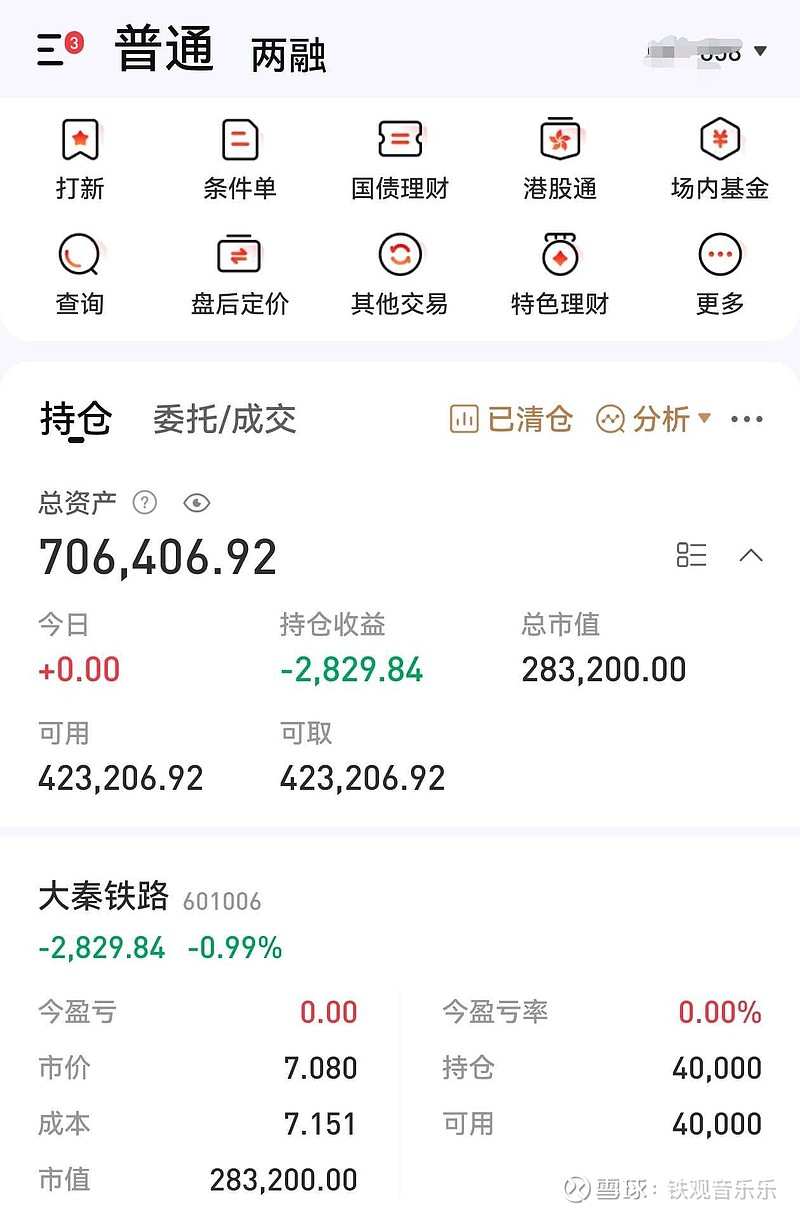
Task: Collapse the asset summary panel
Action: click(x=751, y=555)
